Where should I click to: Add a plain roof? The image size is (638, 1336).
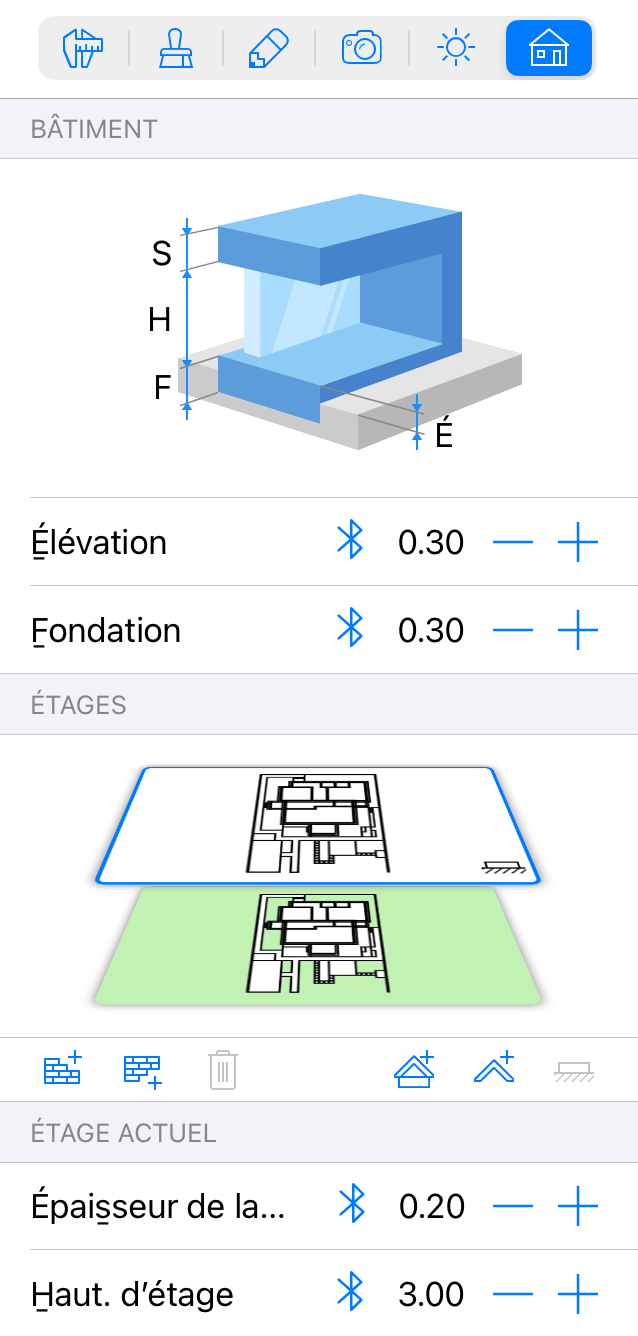pos(494,1069)
